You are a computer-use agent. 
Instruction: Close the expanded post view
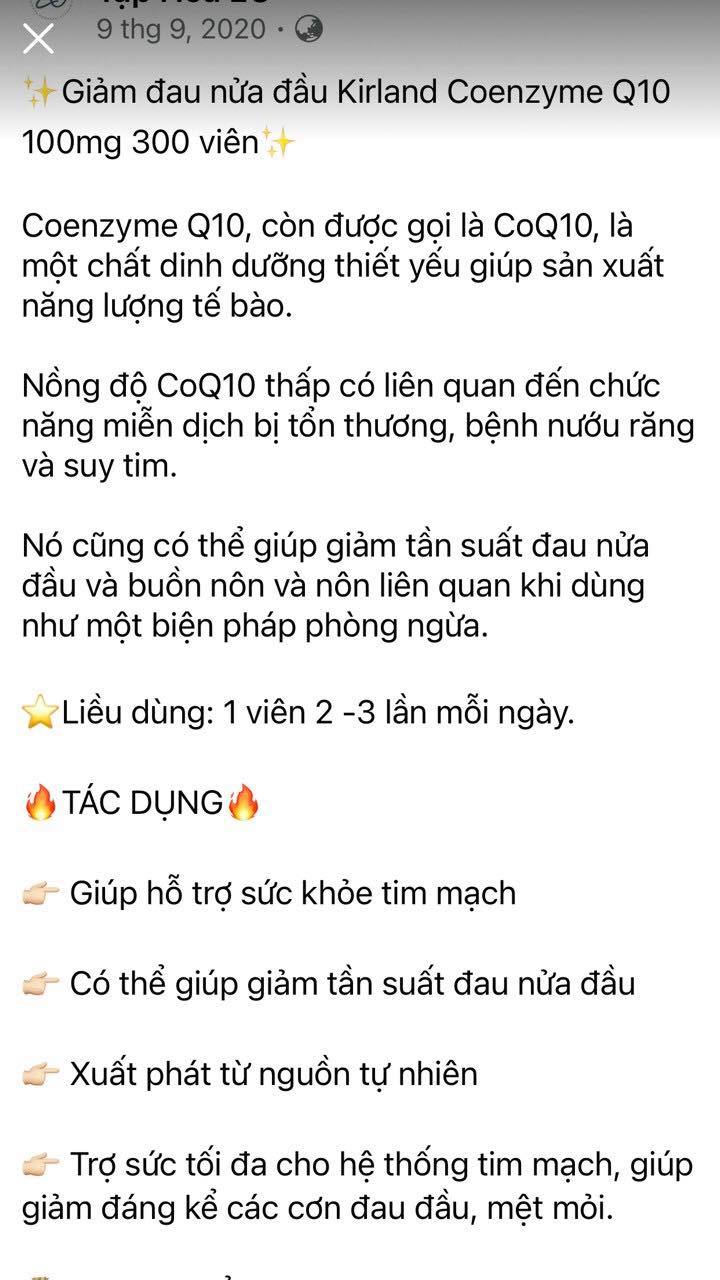click(38, 40)
